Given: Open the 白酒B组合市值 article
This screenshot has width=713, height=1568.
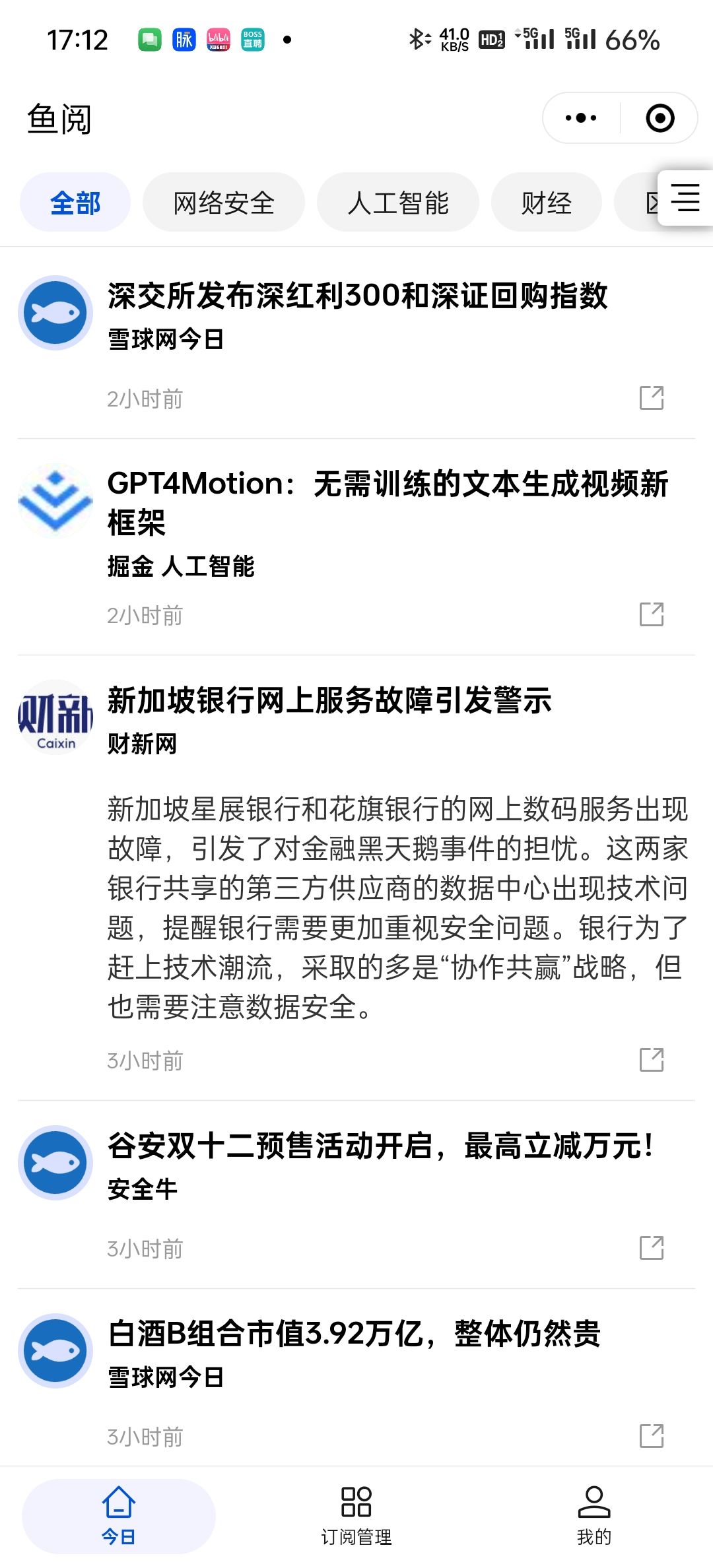Looking at the screenshot, I should click(x=354, y=1334).
